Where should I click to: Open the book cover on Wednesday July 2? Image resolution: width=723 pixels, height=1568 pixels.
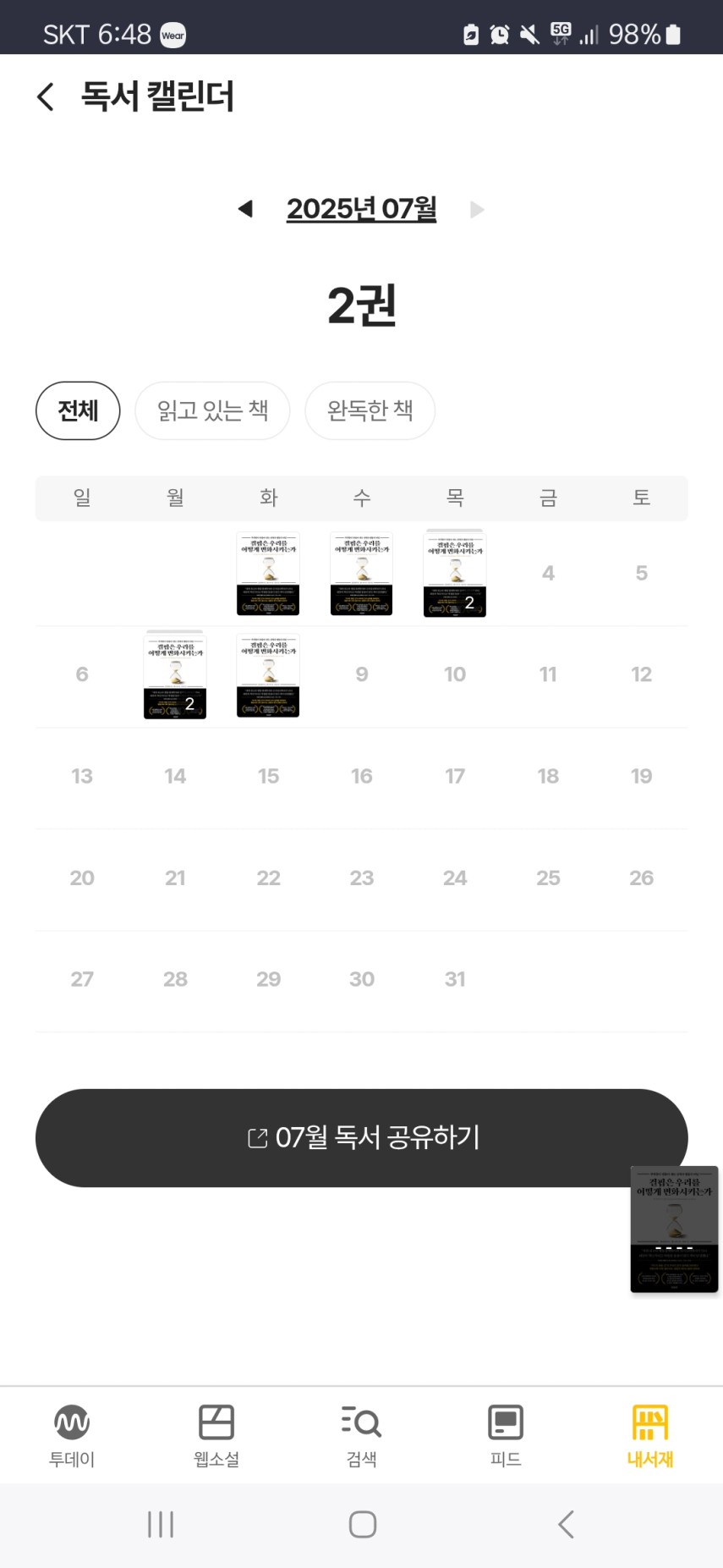pos(361,574)
